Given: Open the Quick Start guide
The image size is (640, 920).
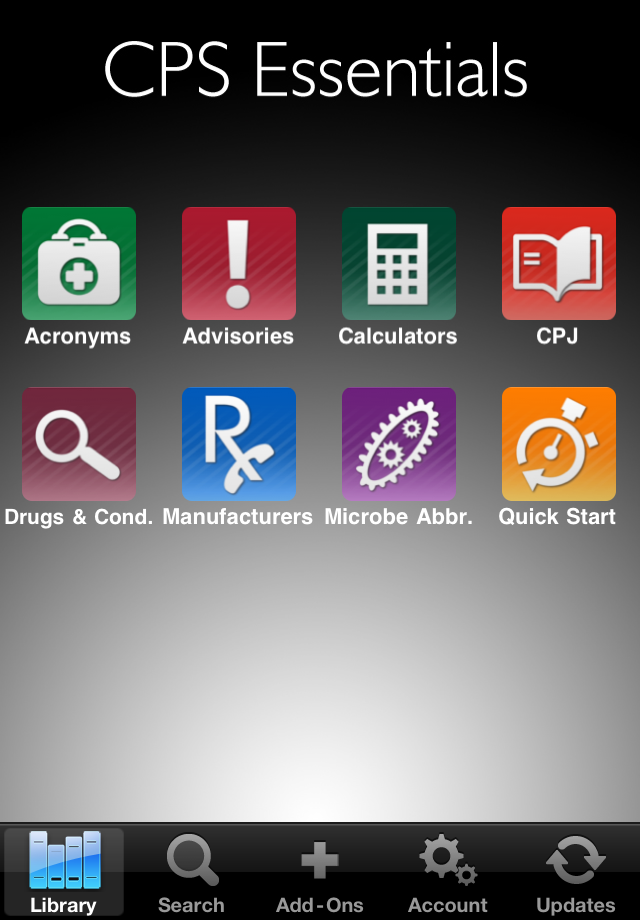Looking at the screenshot, I should [x=559, y=444].
